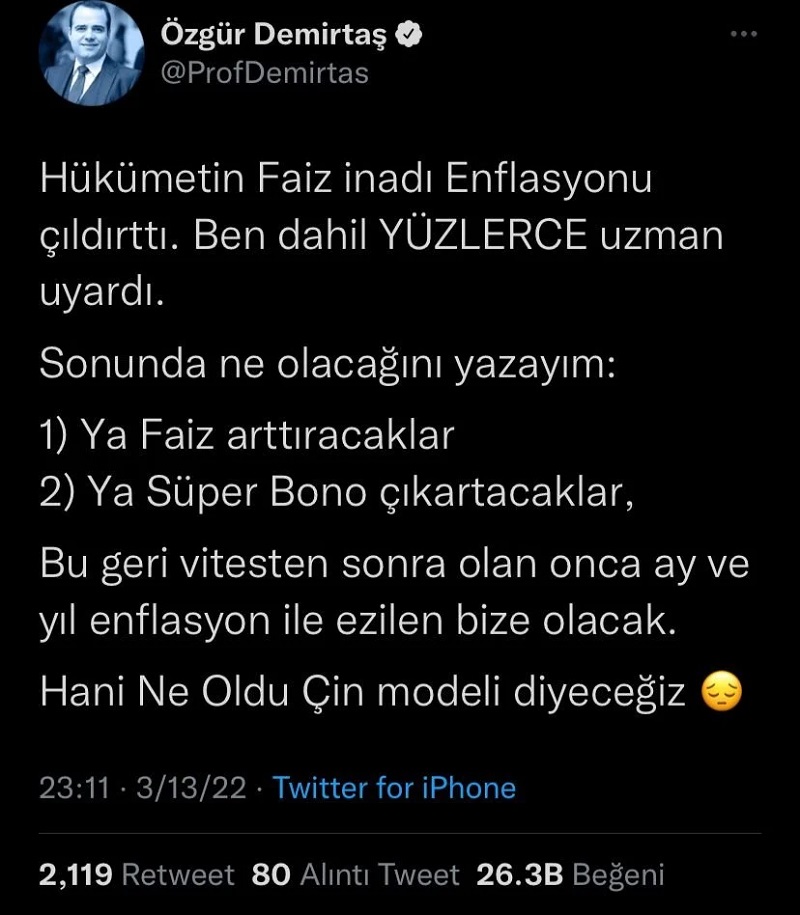Tap the Twitter for iPhone source link
The height and width of the screenshot is (915, 800).
click(x=394, y=788)
